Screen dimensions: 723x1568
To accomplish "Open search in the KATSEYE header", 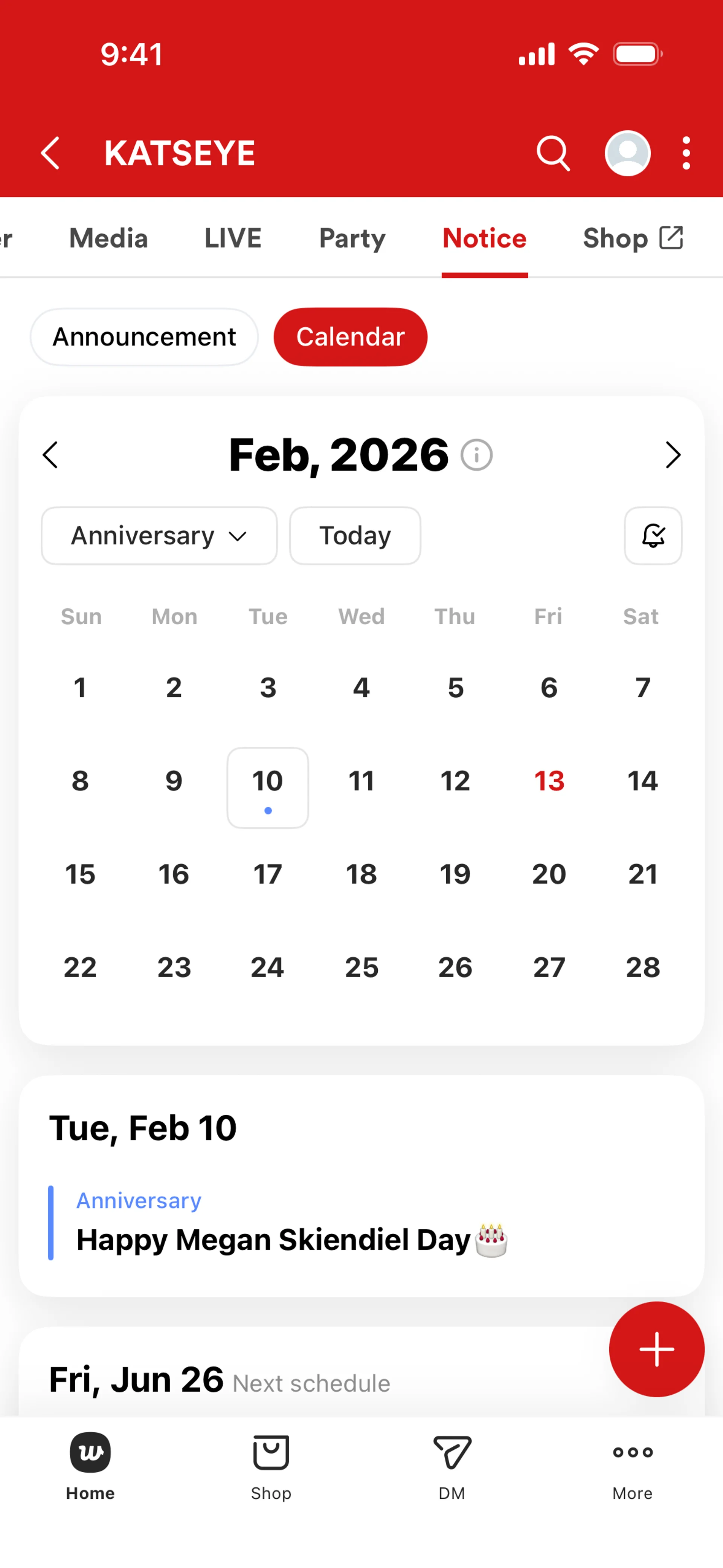I will coord(552,153).
